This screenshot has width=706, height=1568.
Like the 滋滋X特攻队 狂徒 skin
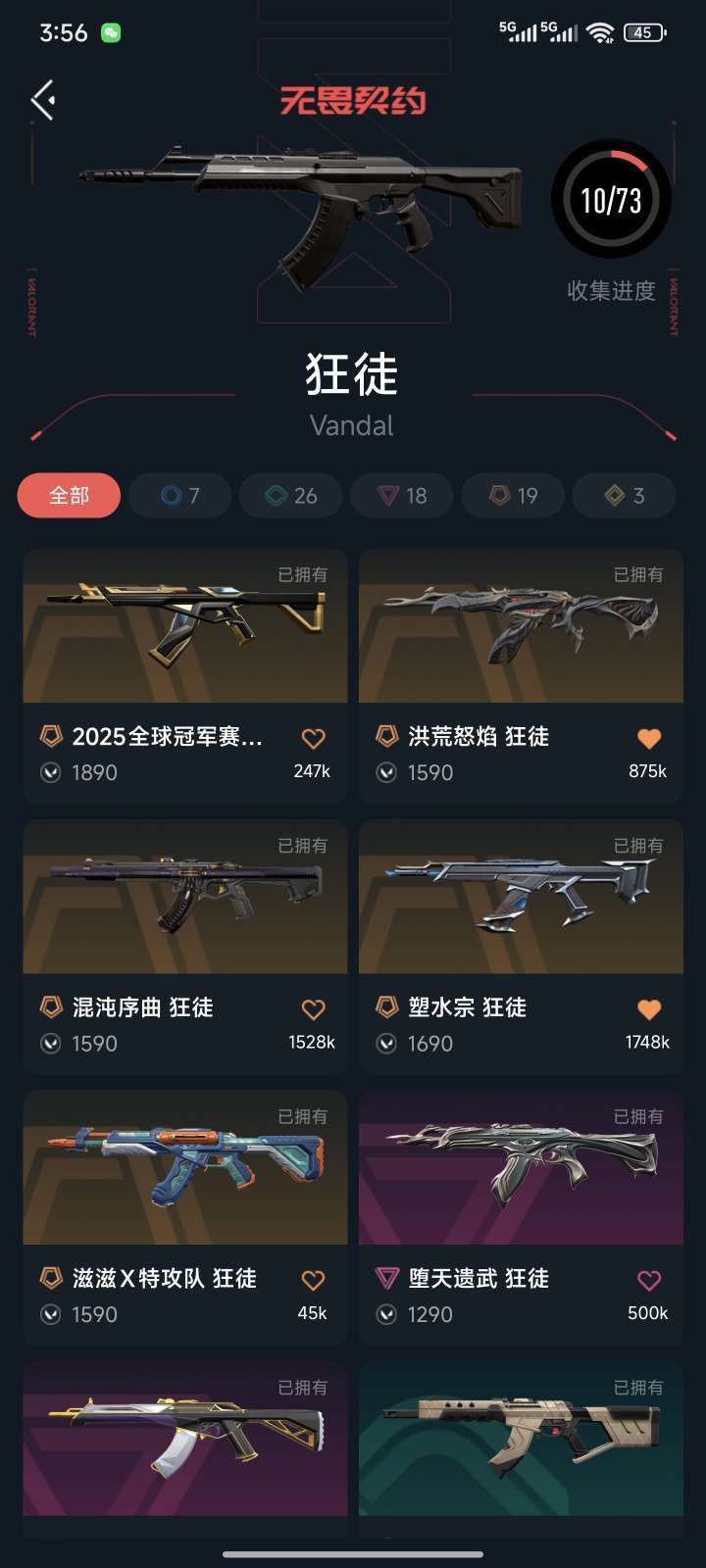click(313, 1280)
